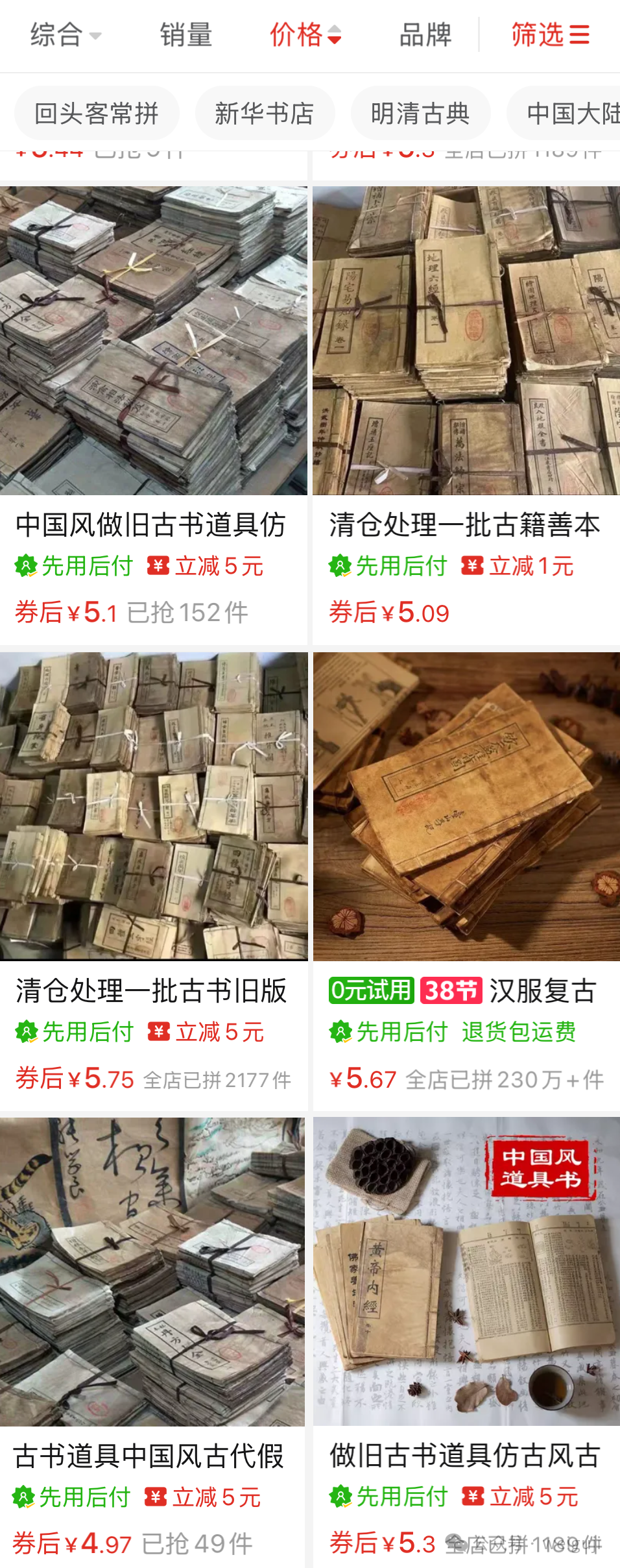Screen dimensions: 620x1568
Task: Toggle the 新华书店 filter tag
Action: [265, 112]
